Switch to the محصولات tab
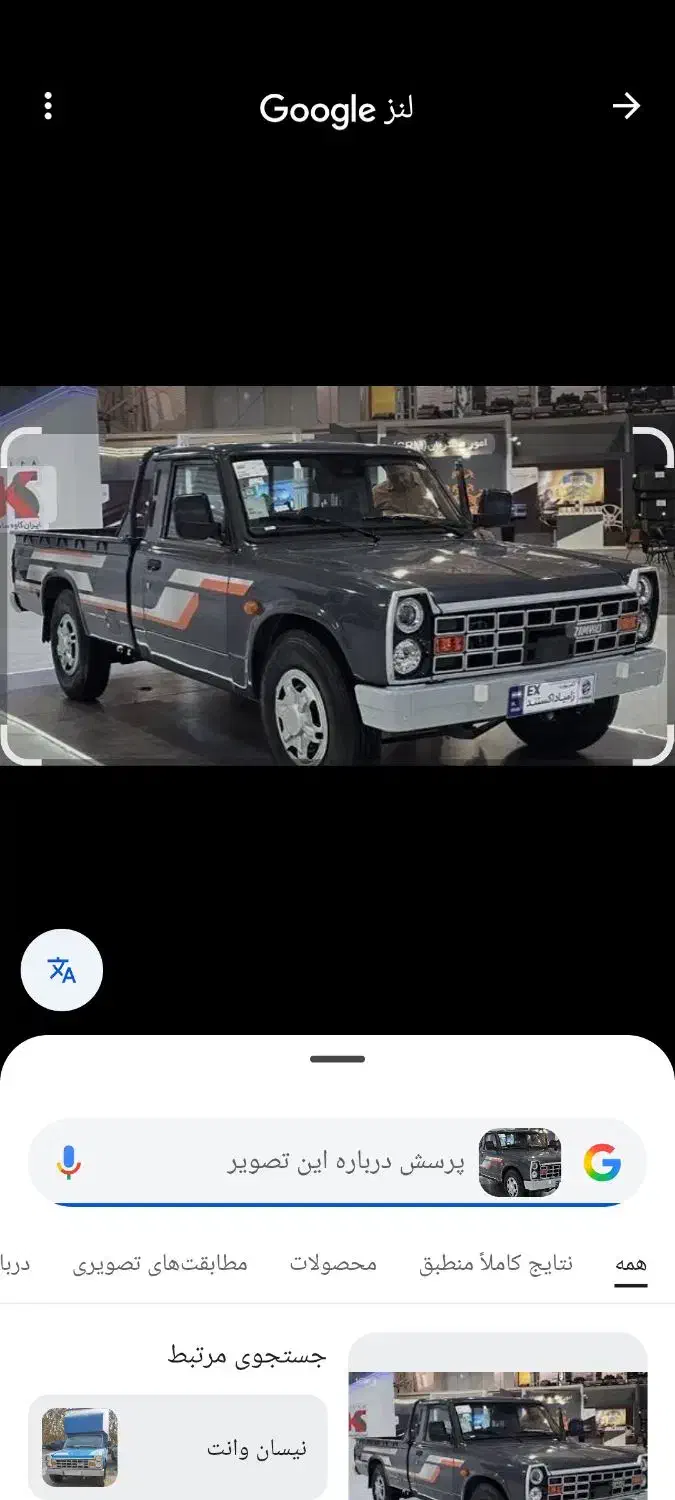 (334, 1264)
